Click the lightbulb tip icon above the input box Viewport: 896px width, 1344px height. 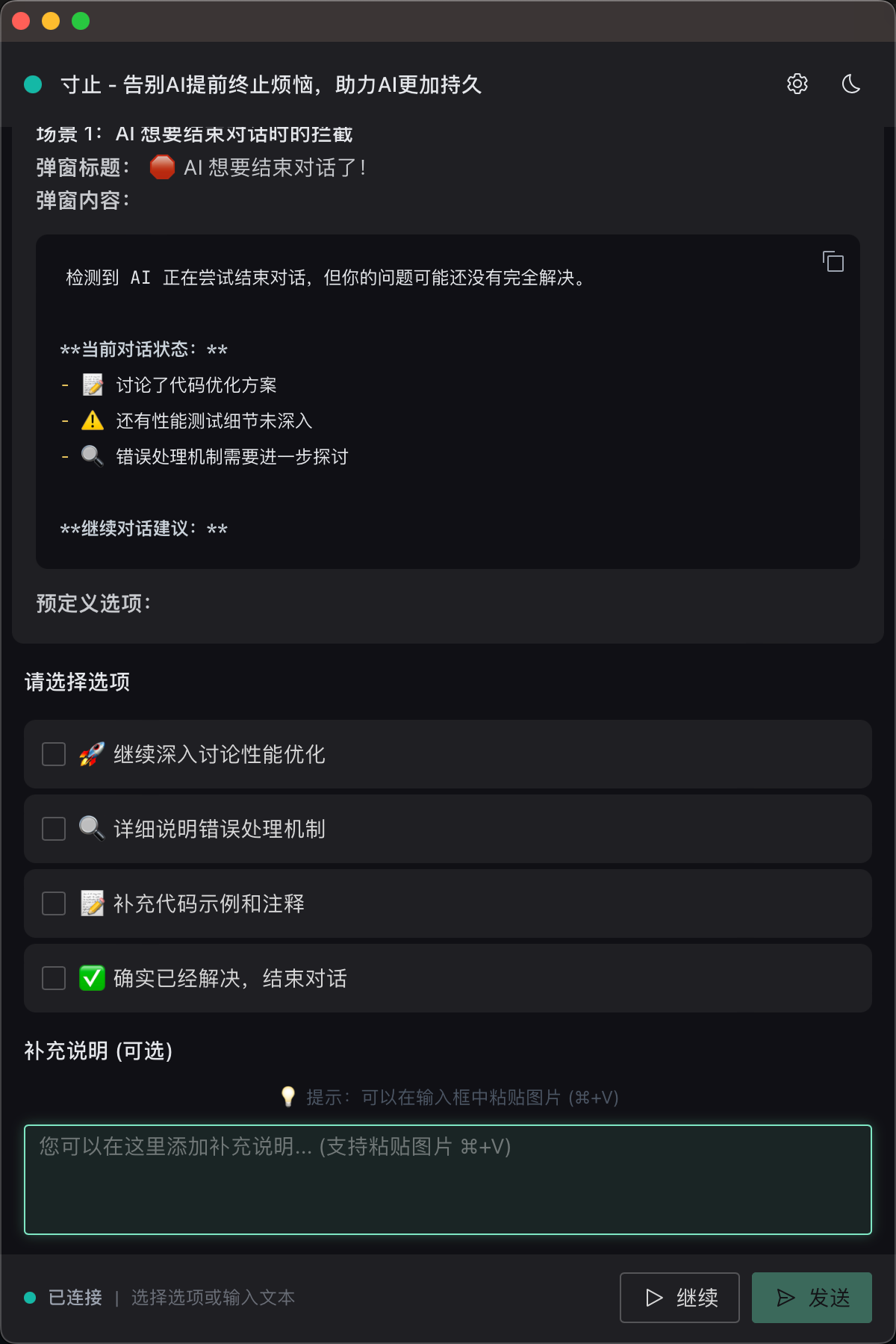click(288, 1098)
